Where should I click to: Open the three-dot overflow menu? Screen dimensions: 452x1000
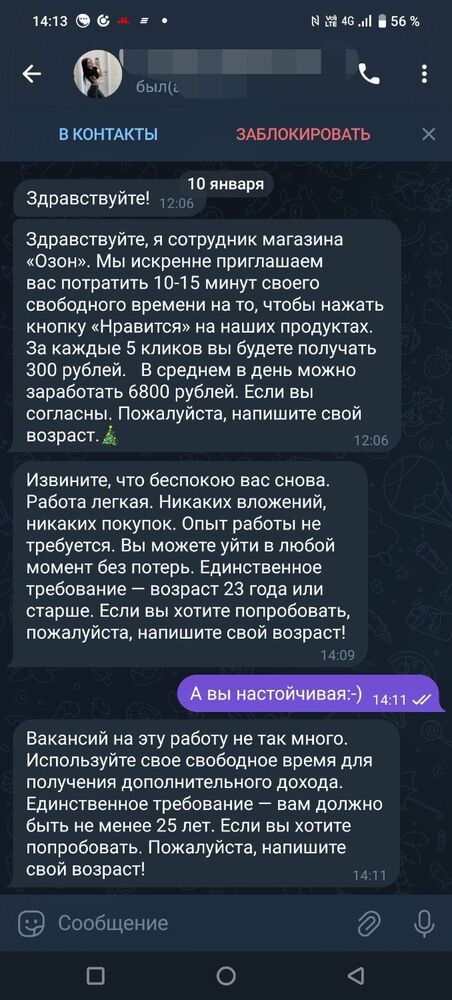click(x=424, y=75)
